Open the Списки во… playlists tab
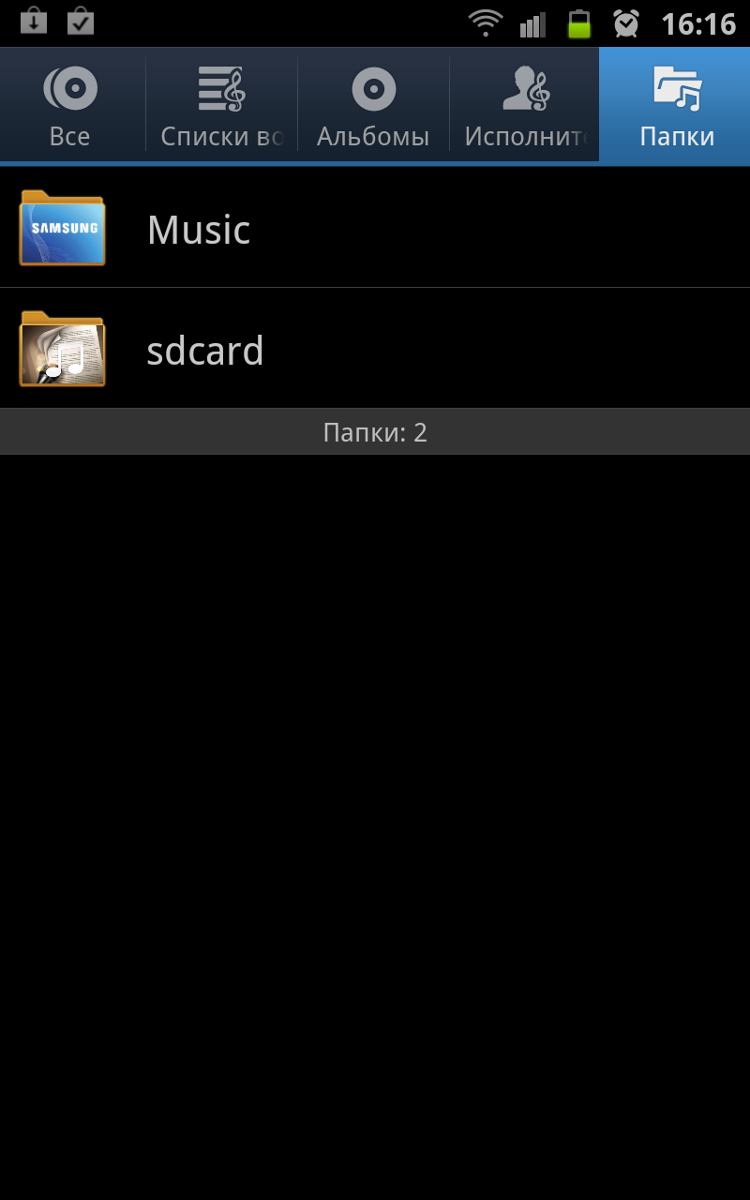The image size is (750, 1200). 222,105
